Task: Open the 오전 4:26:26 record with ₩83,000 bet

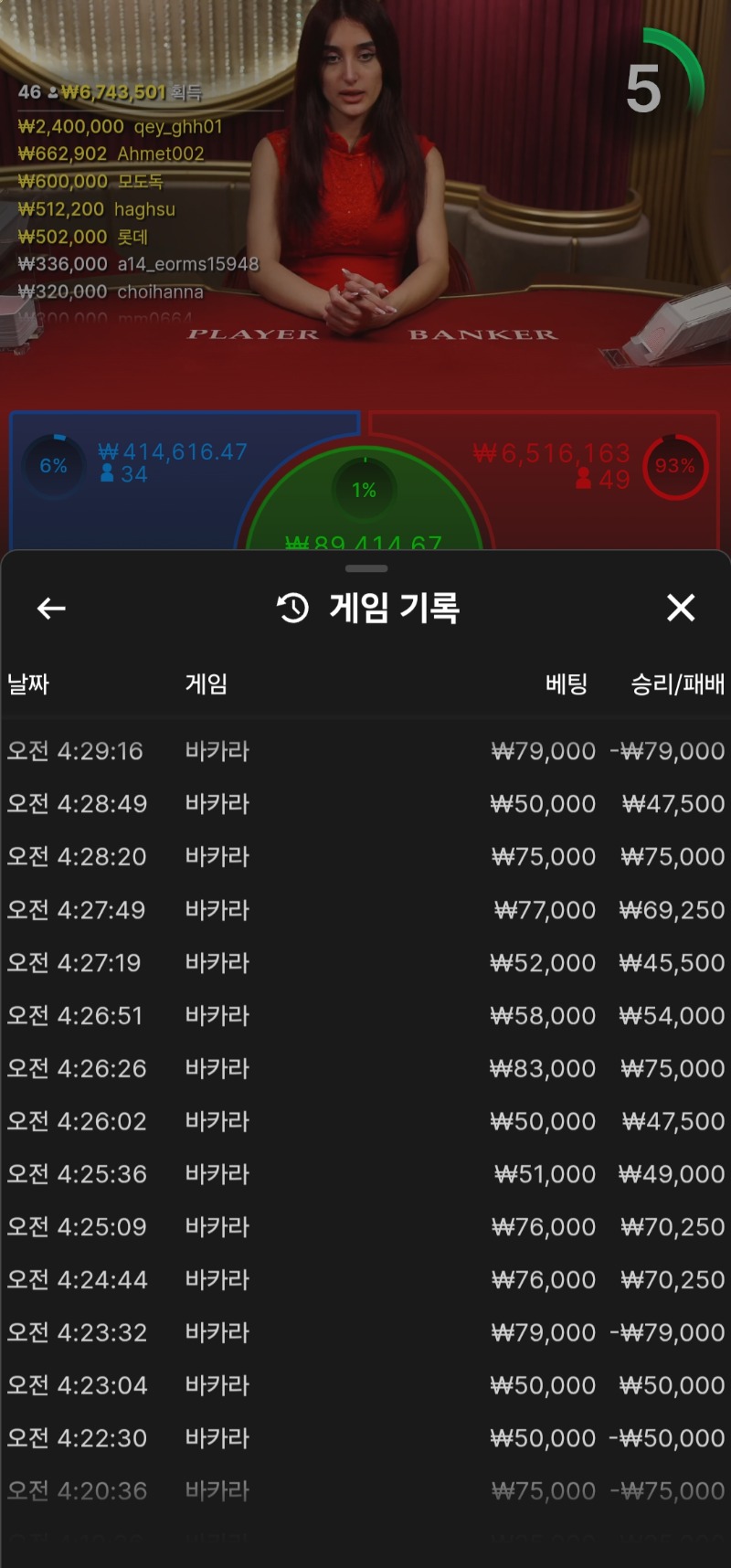Action: click(x=365, y=1069)
